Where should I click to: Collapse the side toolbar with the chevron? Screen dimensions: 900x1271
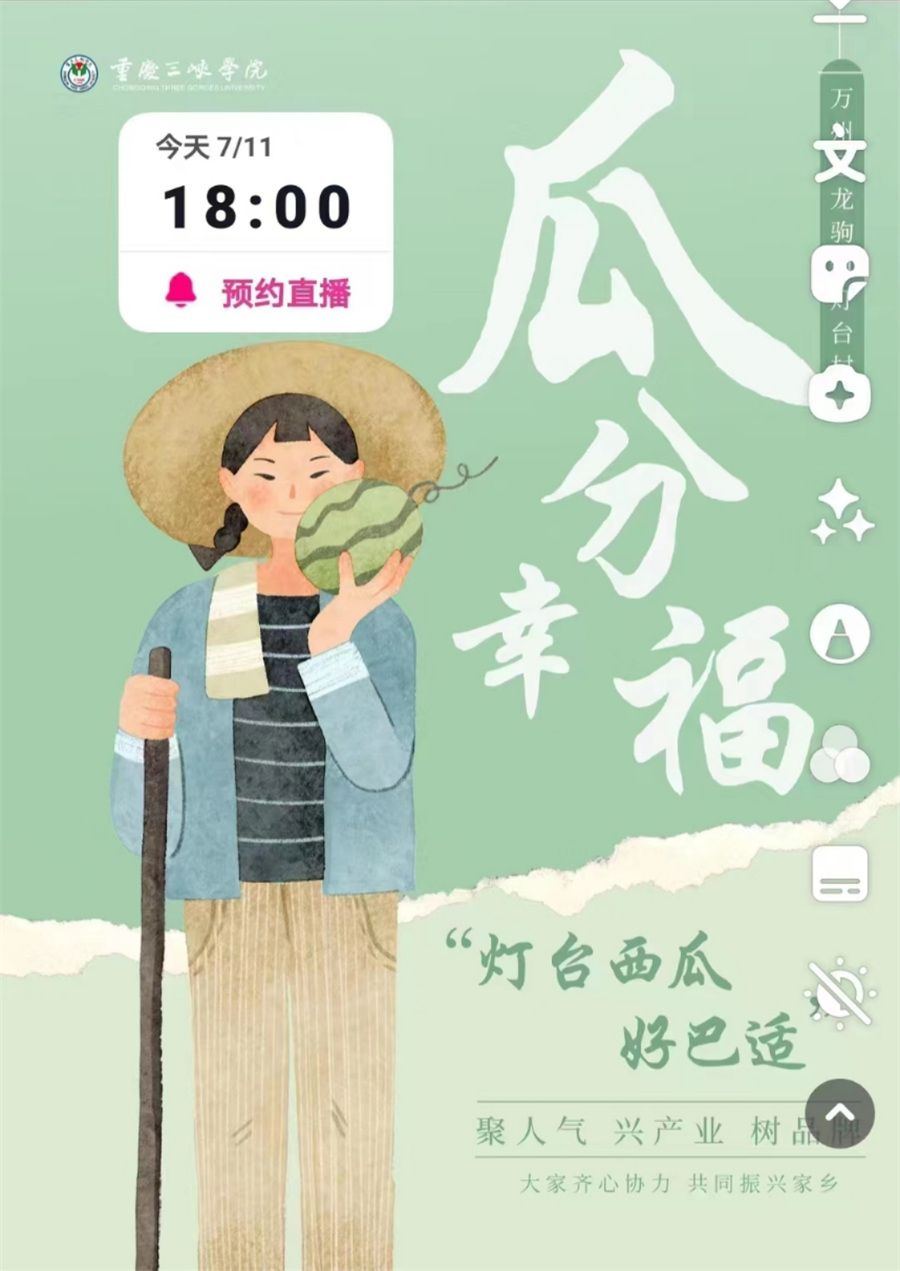[x=840, y=1113]
